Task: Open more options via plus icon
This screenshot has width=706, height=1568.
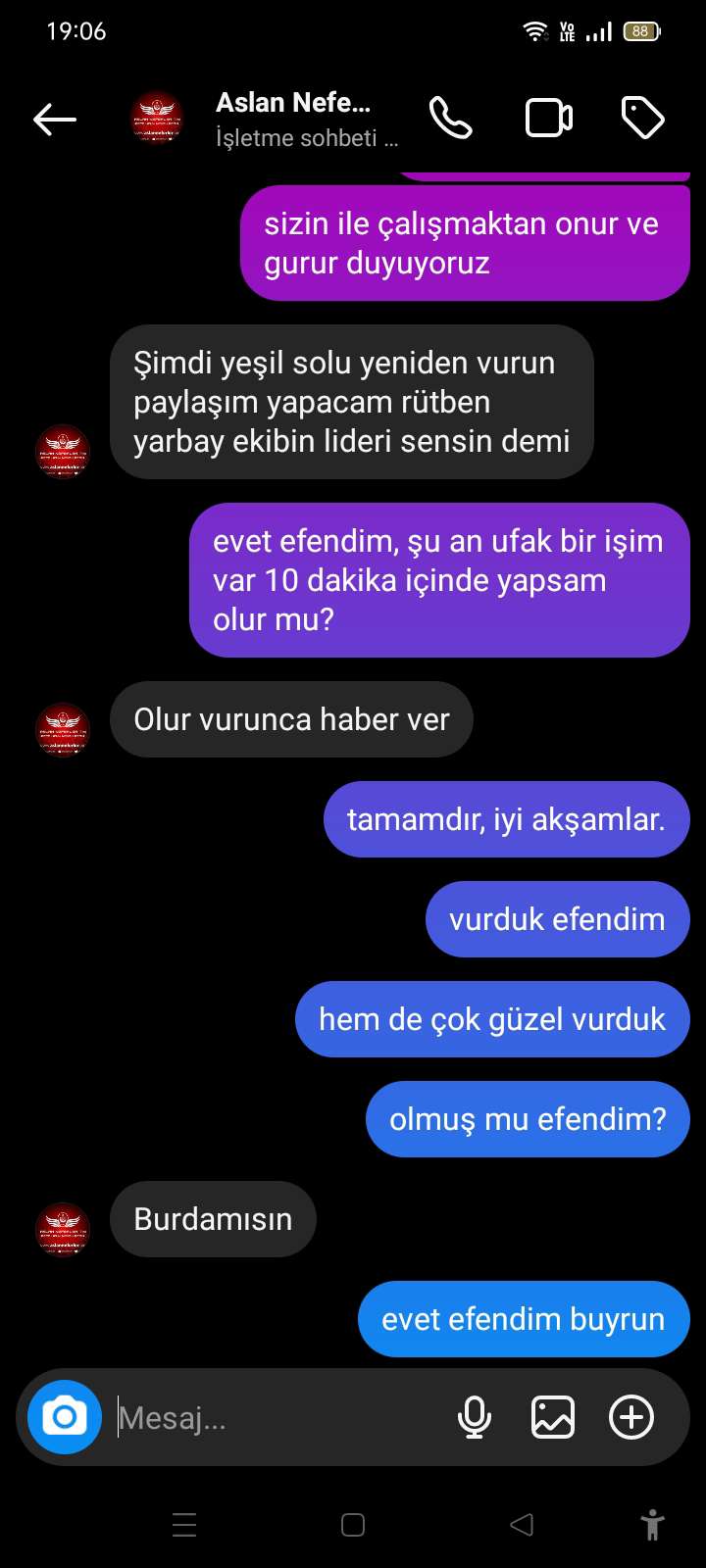Action: point(631,1417)
